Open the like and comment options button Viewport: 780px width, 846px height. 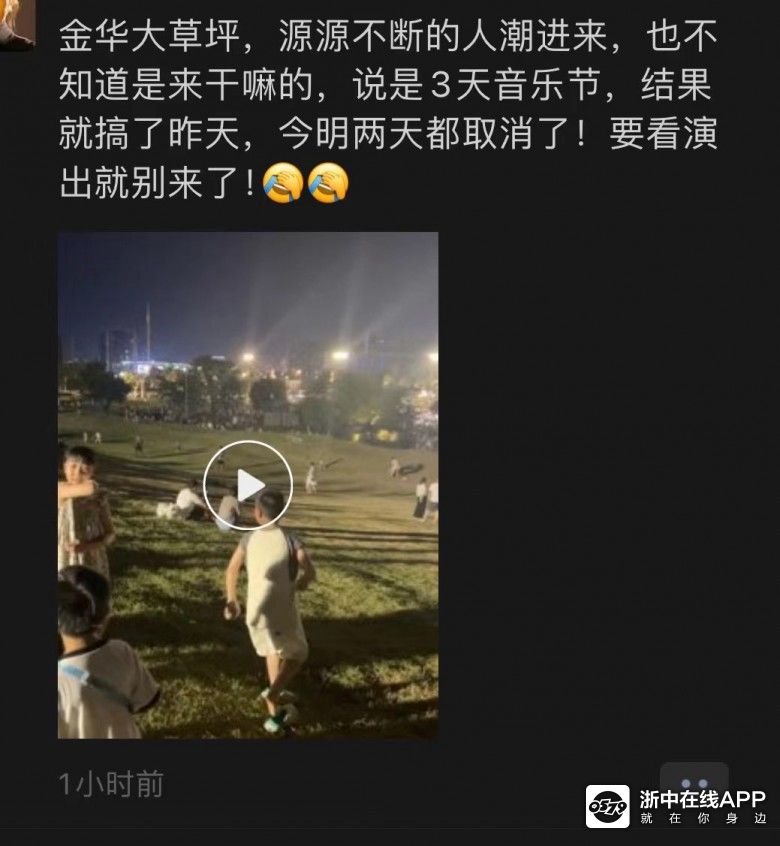(x=694, y=784)
